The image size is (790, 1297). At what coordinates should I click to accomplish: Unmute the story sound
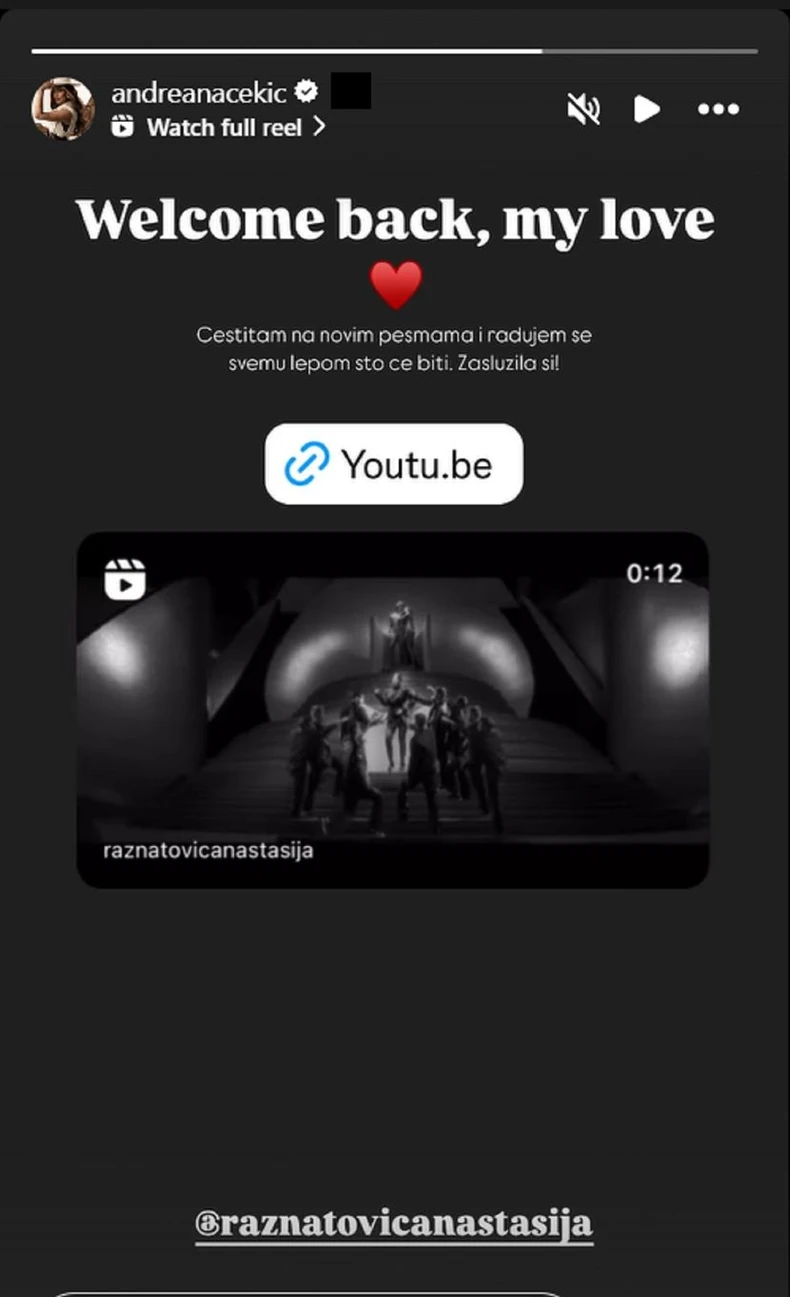[583, 109]
